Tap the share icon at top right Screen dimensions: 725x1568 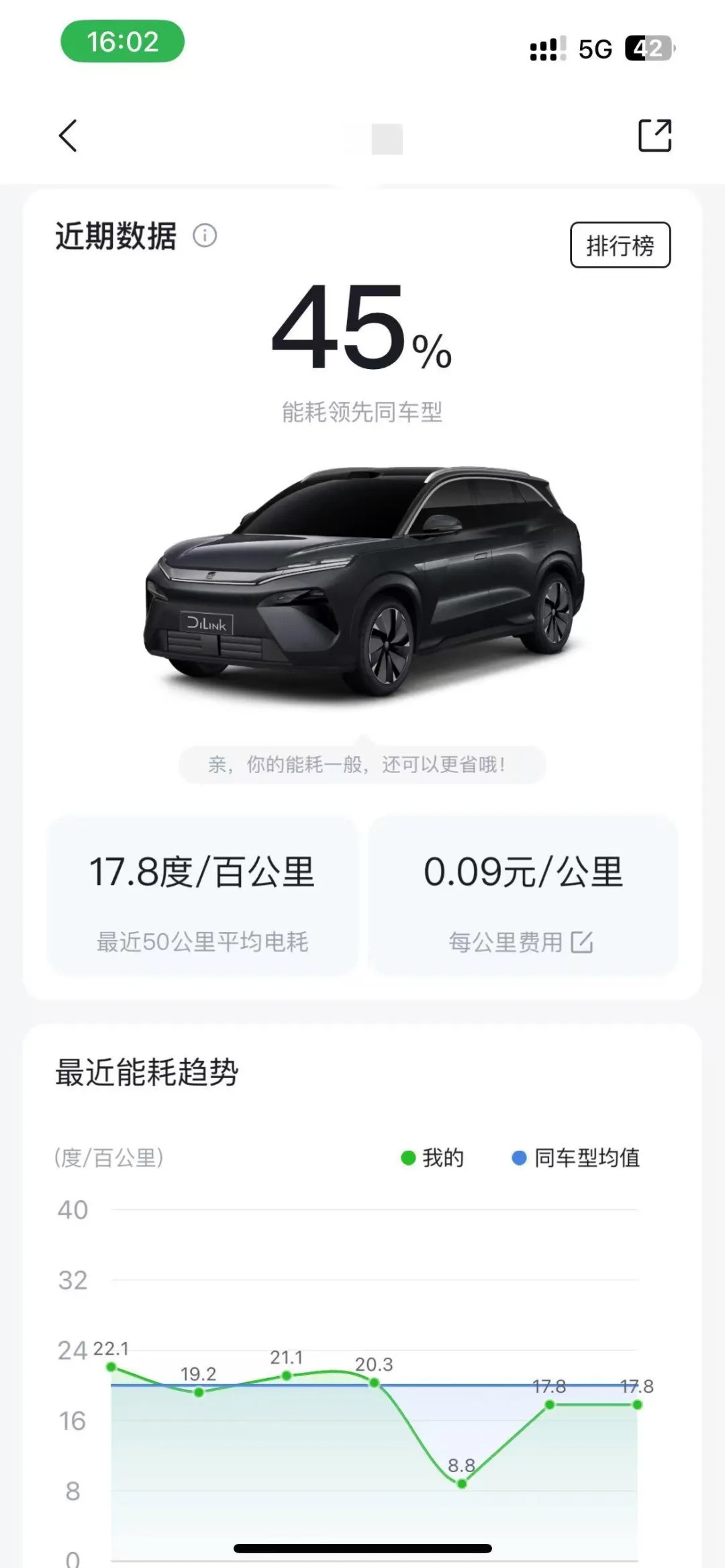point(655,136)
